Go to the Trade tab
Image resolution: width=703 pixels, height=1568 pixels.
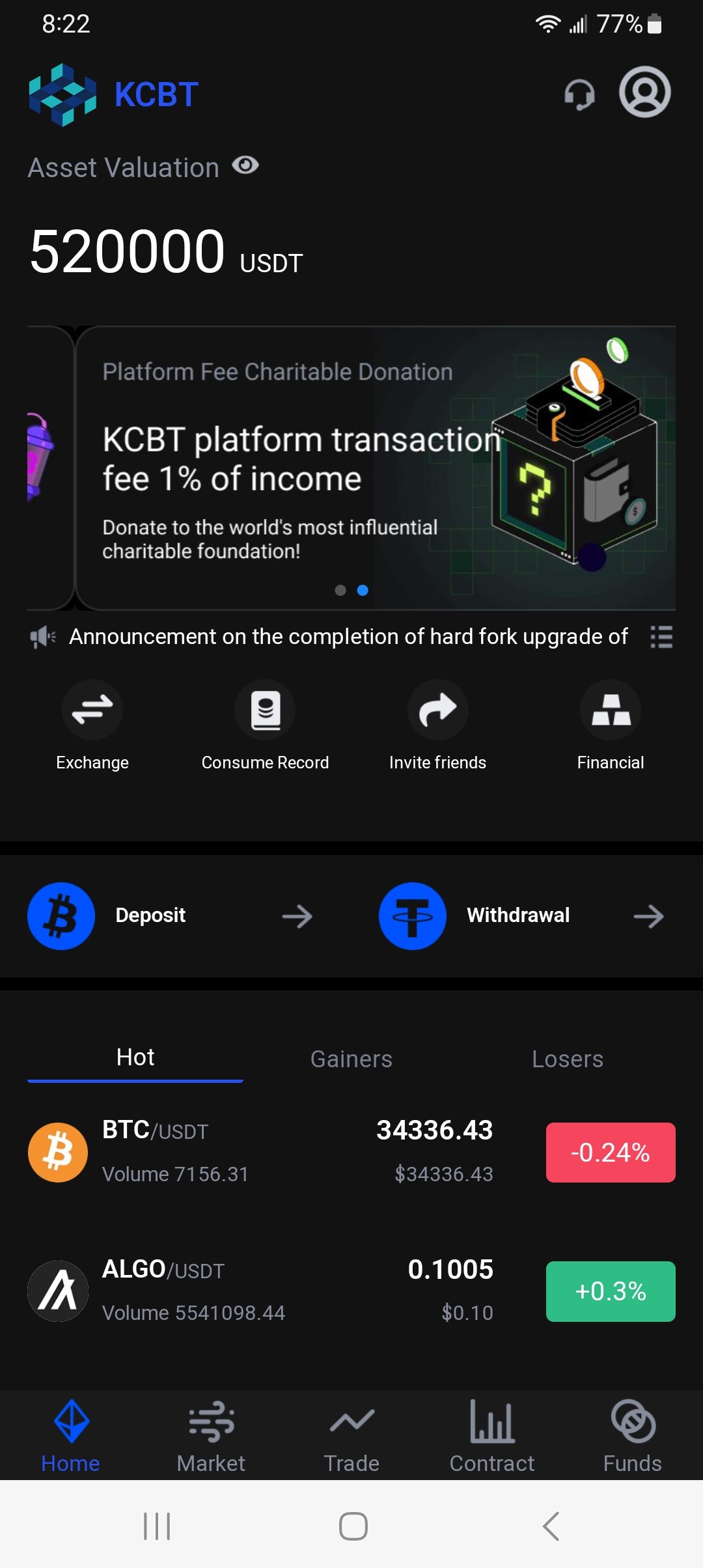[x=351, y=1436]
